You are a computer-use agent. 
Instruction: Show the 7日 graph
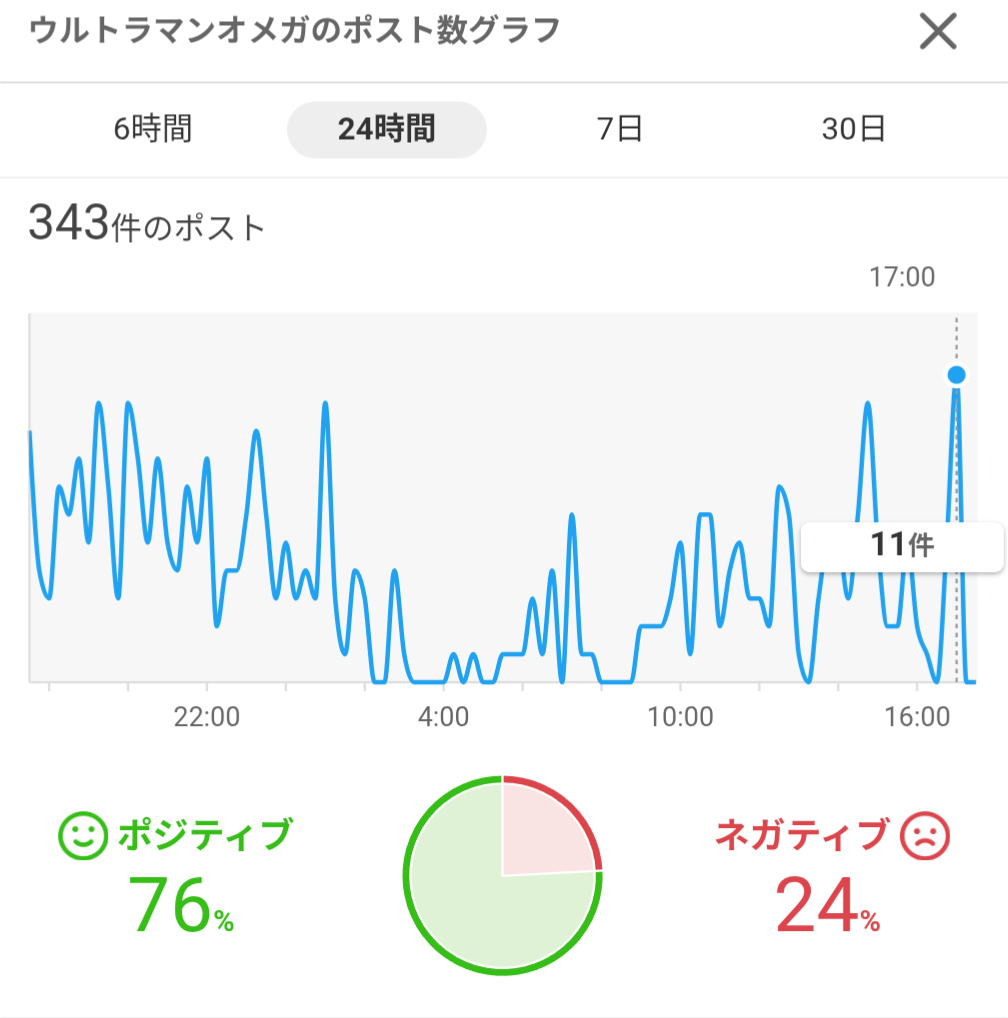tap(620, 130)
